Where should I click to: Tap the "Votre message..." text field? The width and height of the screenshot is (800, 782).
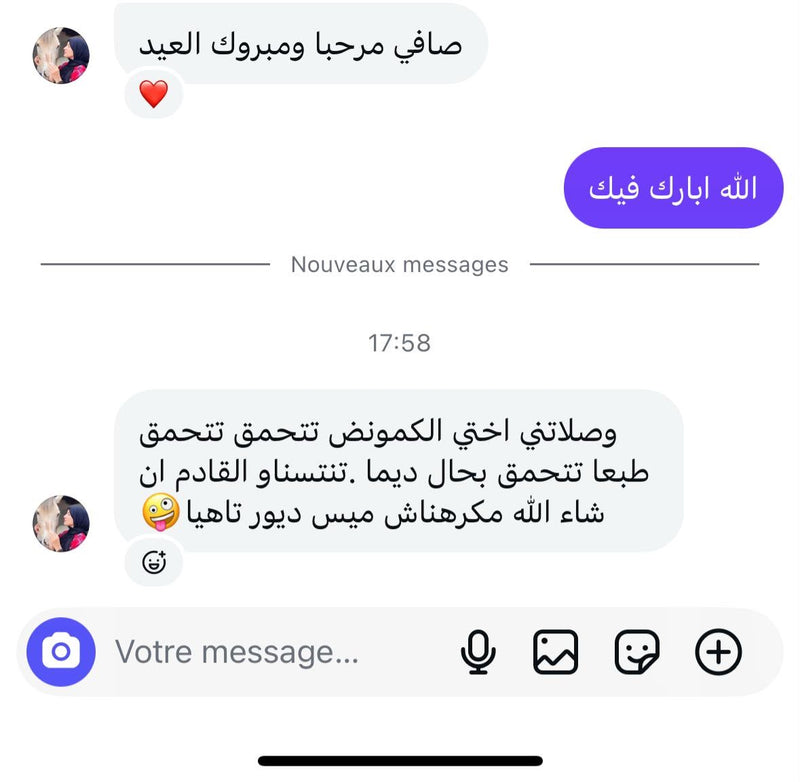[278, 651]
